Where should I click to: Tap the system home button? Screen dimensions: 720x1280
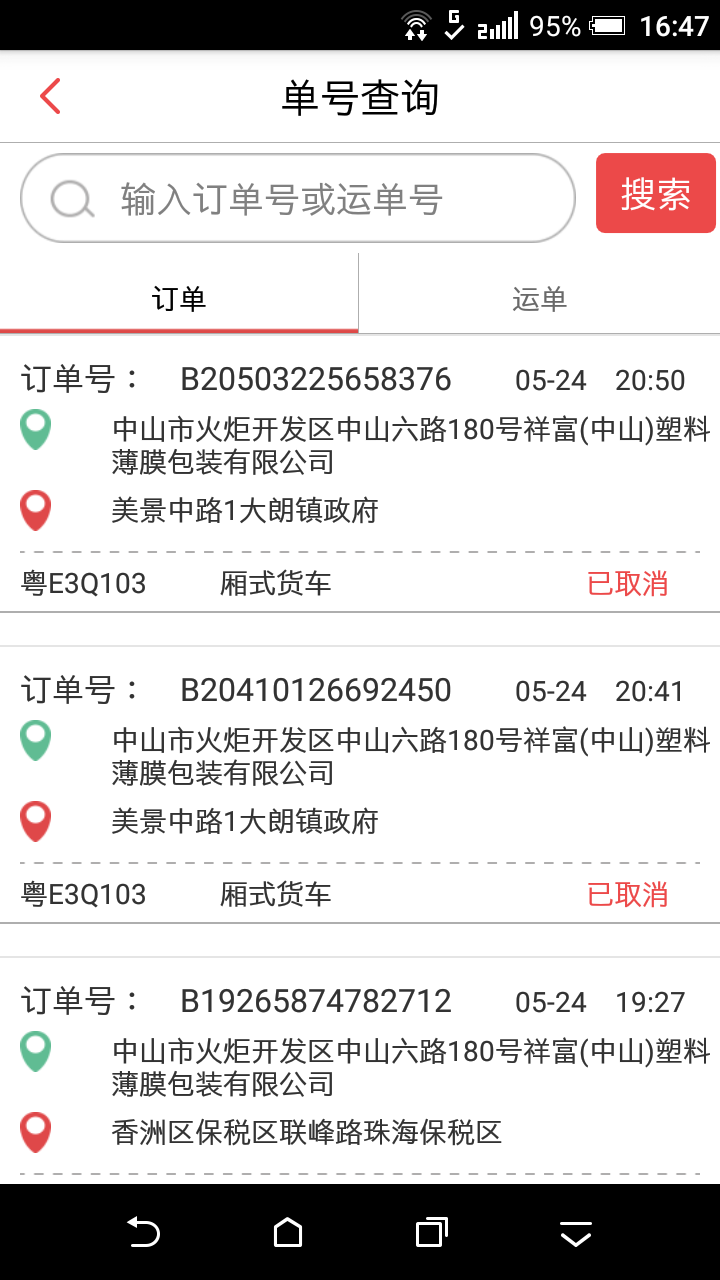(288, 1232)
